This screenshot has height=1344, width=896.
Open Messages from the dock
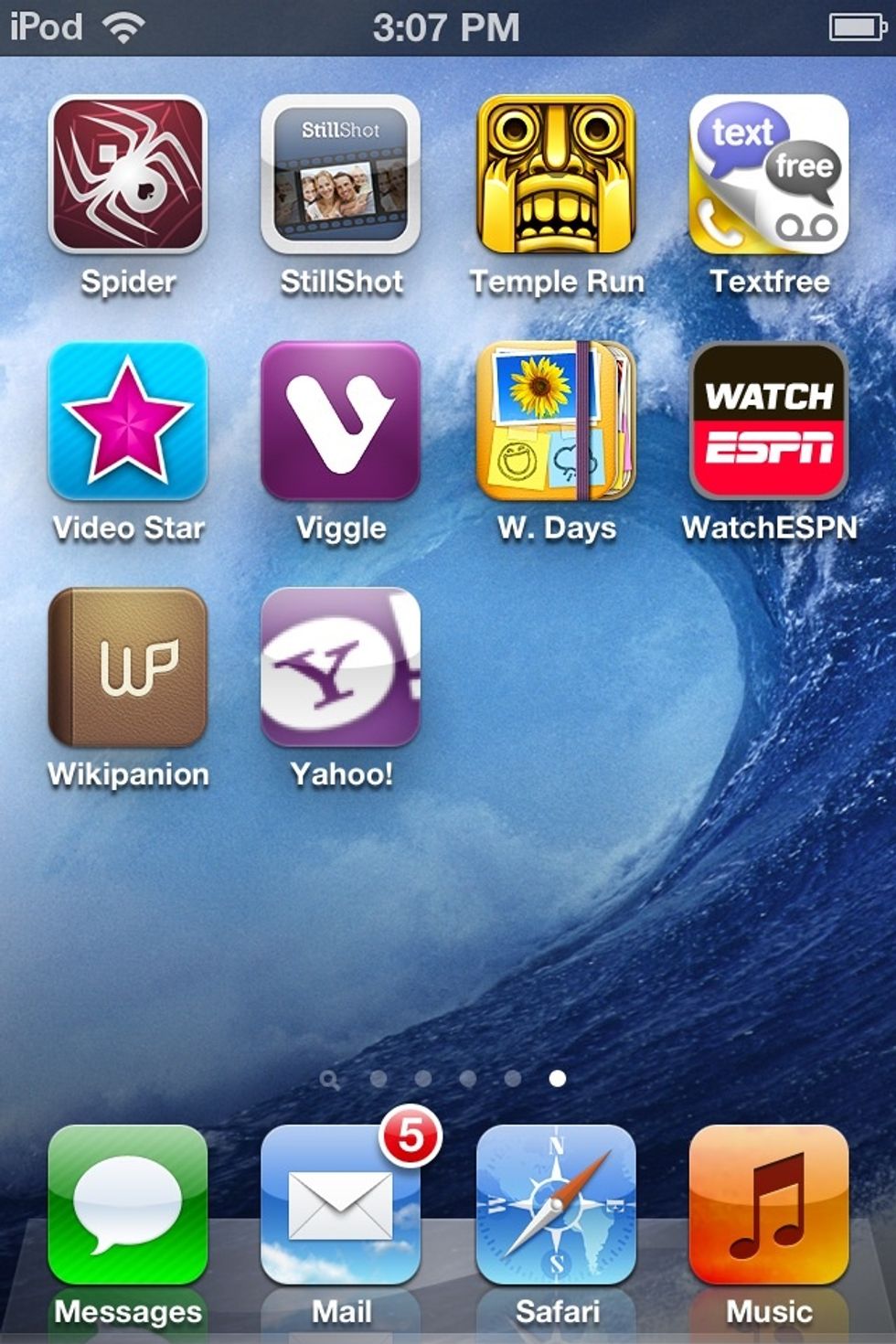tap(128, 1205)
